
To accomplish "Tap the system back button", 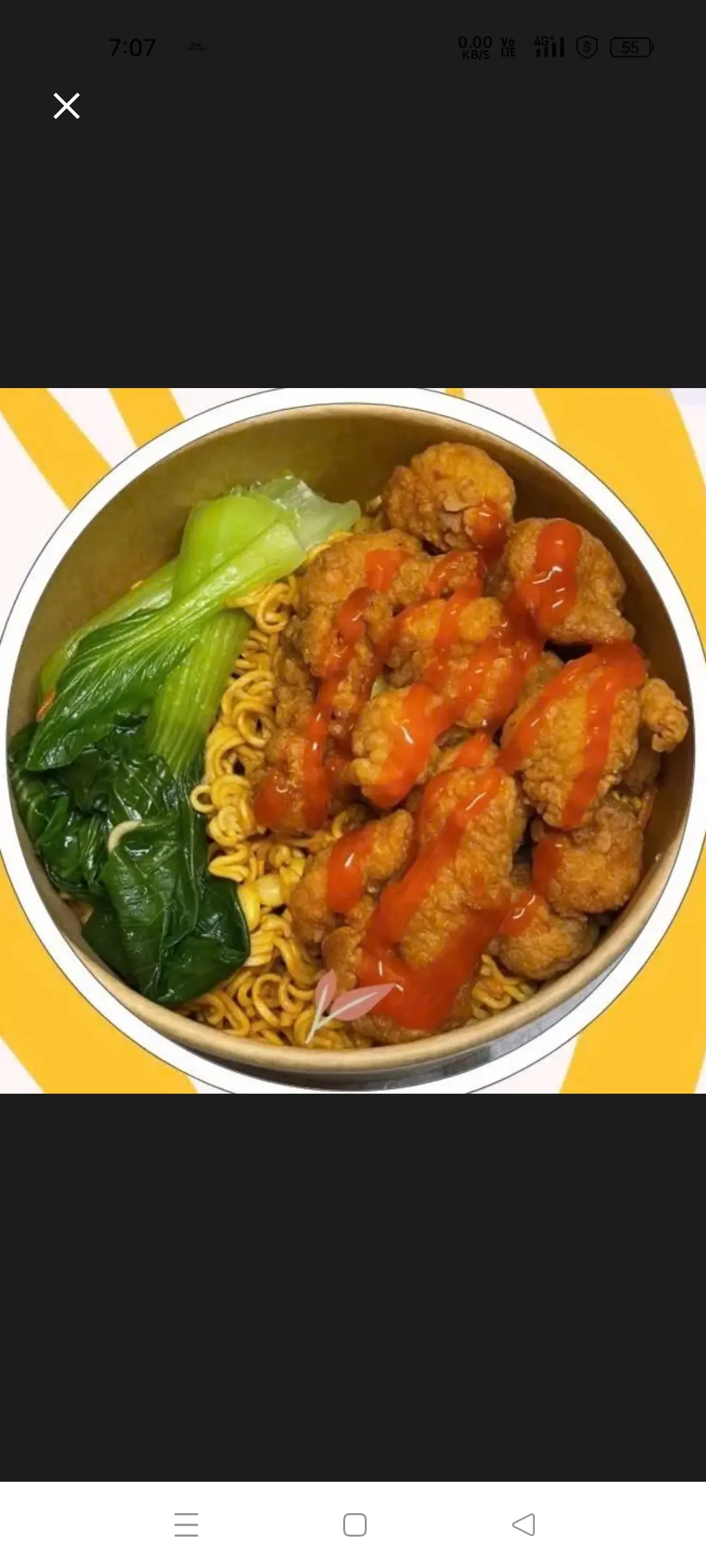I will tap(524, 1525).
